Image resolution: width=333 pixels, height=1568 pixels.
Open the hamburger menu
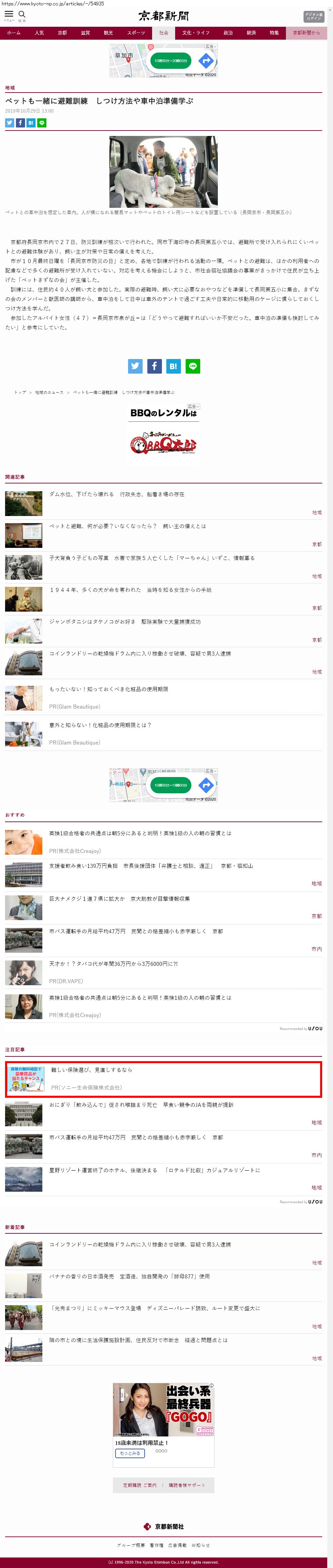tap(9, 15)
